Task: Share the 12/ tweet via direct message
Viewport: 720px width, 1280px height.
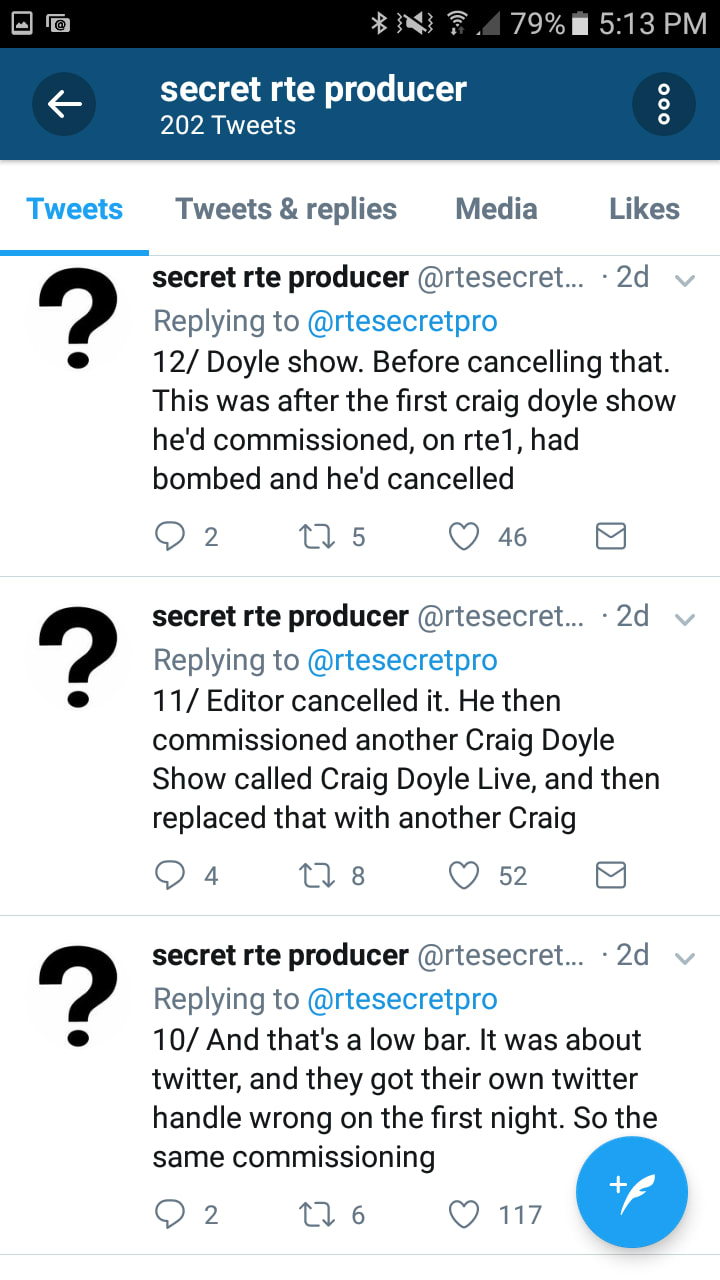Action: [610, 537]
